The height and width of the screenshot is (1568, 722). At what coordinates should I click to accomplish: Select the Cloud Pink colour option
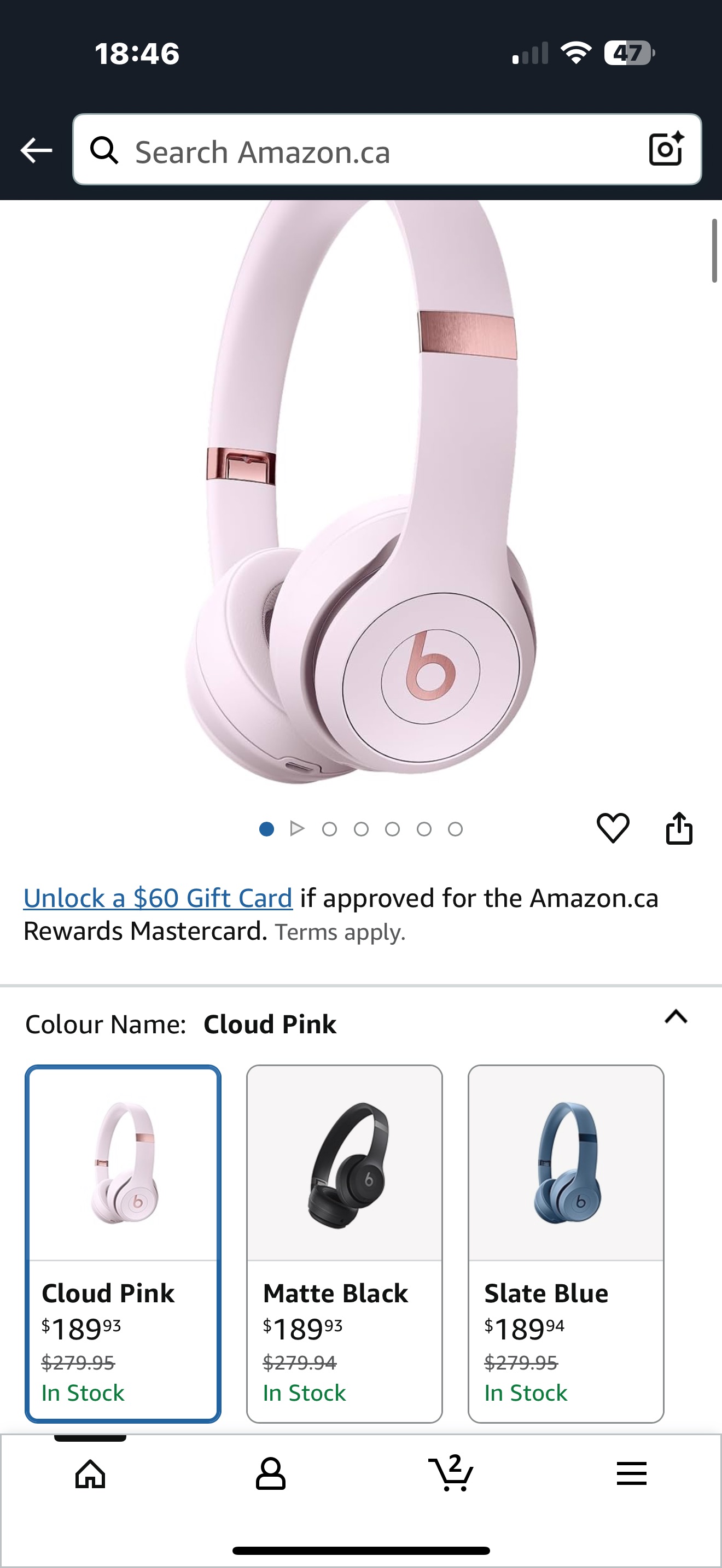(123, 1243)
